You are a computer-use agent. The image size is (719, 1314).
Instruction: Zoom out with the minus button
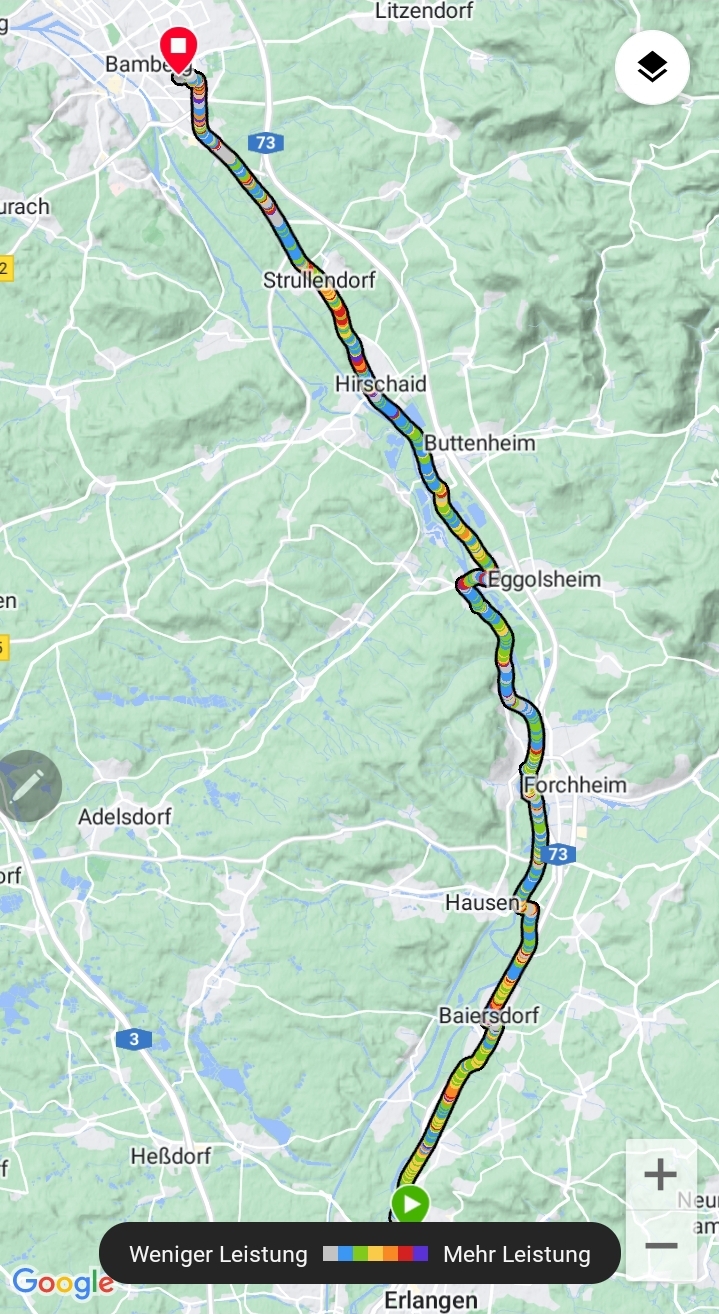(x=660, y=1246)
